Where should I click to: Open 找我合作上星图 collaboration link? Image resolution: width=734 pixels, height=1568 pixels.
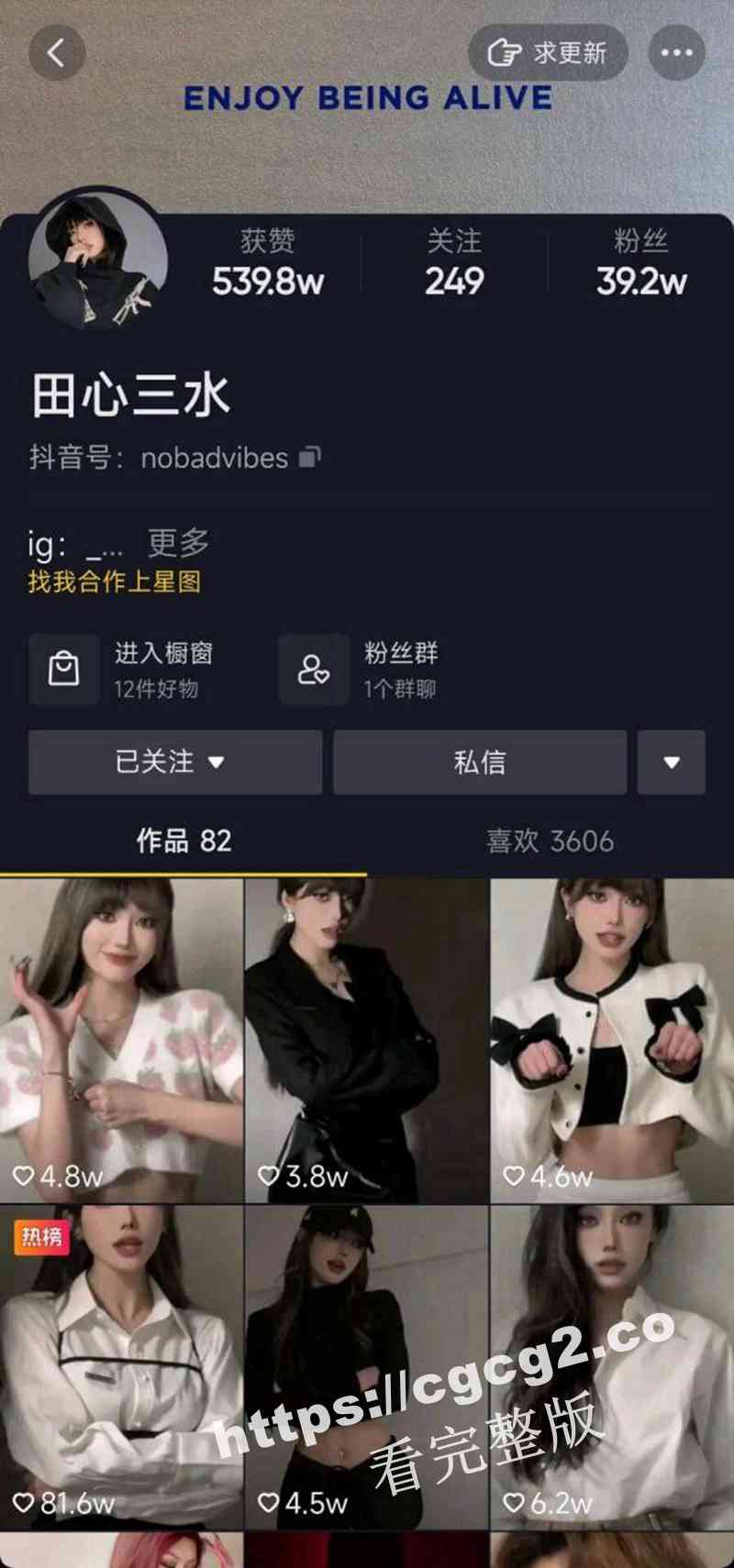[x=115, y=581]
